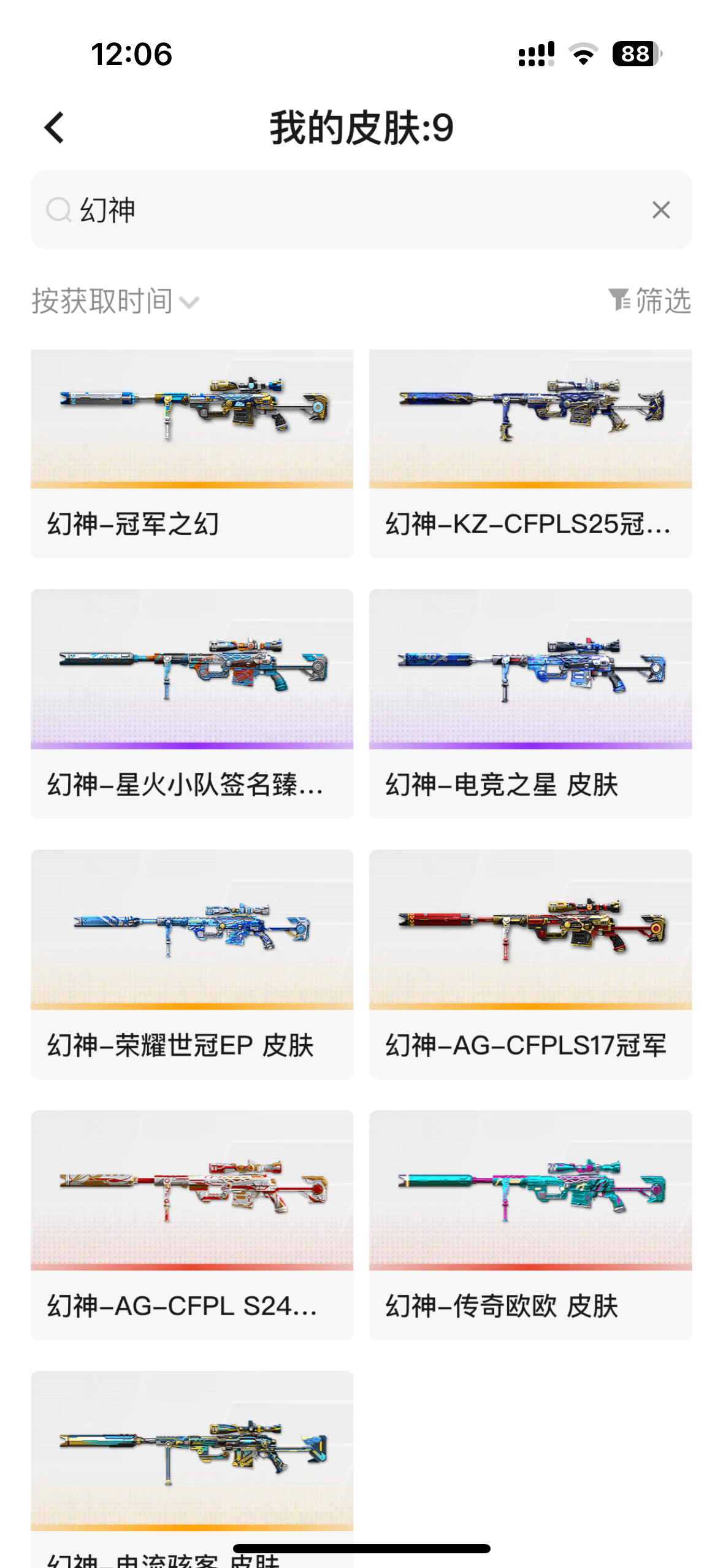
Task: Expand the 按获取时间 sort dropdown
Action: (x=116, y=301)
